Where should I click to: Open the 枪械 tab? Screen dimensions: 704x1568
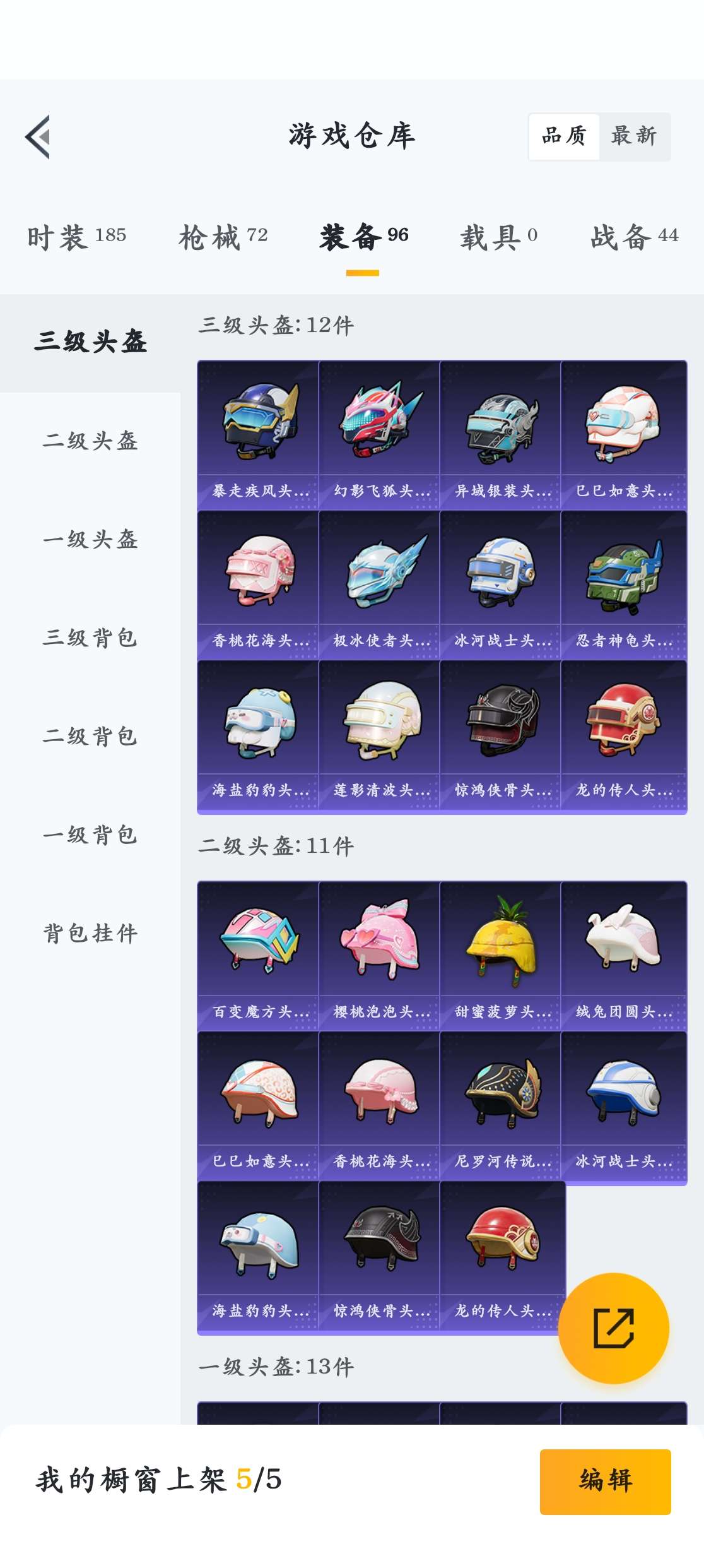point(223,237)
